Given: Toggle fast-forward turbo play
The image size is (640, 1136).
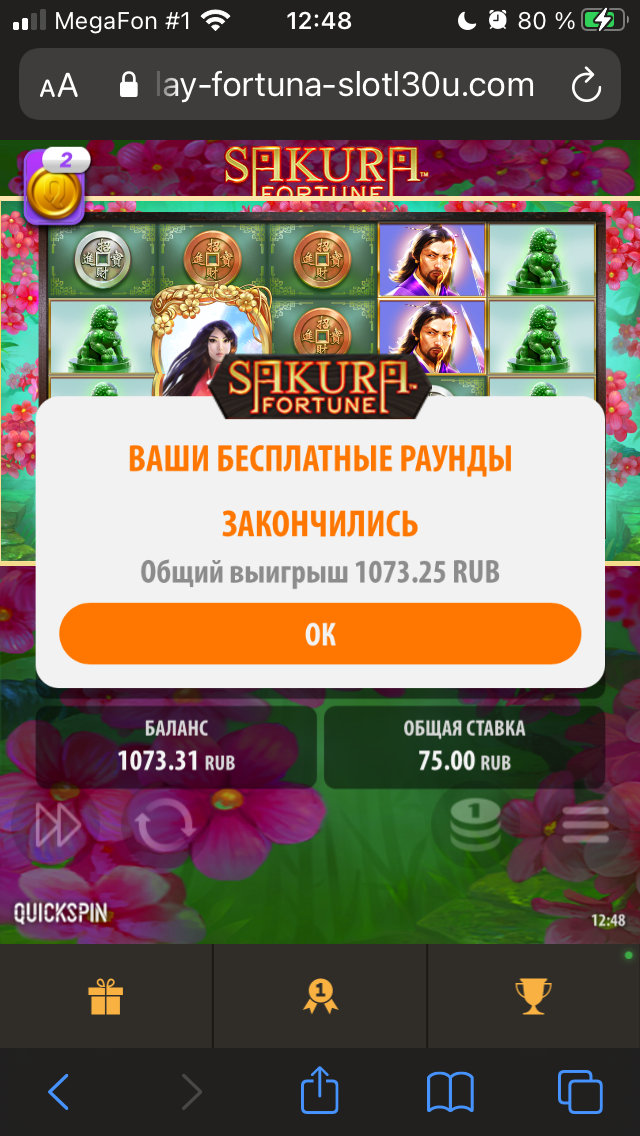Looking at the screenshot, I should [x=58, y=825].
